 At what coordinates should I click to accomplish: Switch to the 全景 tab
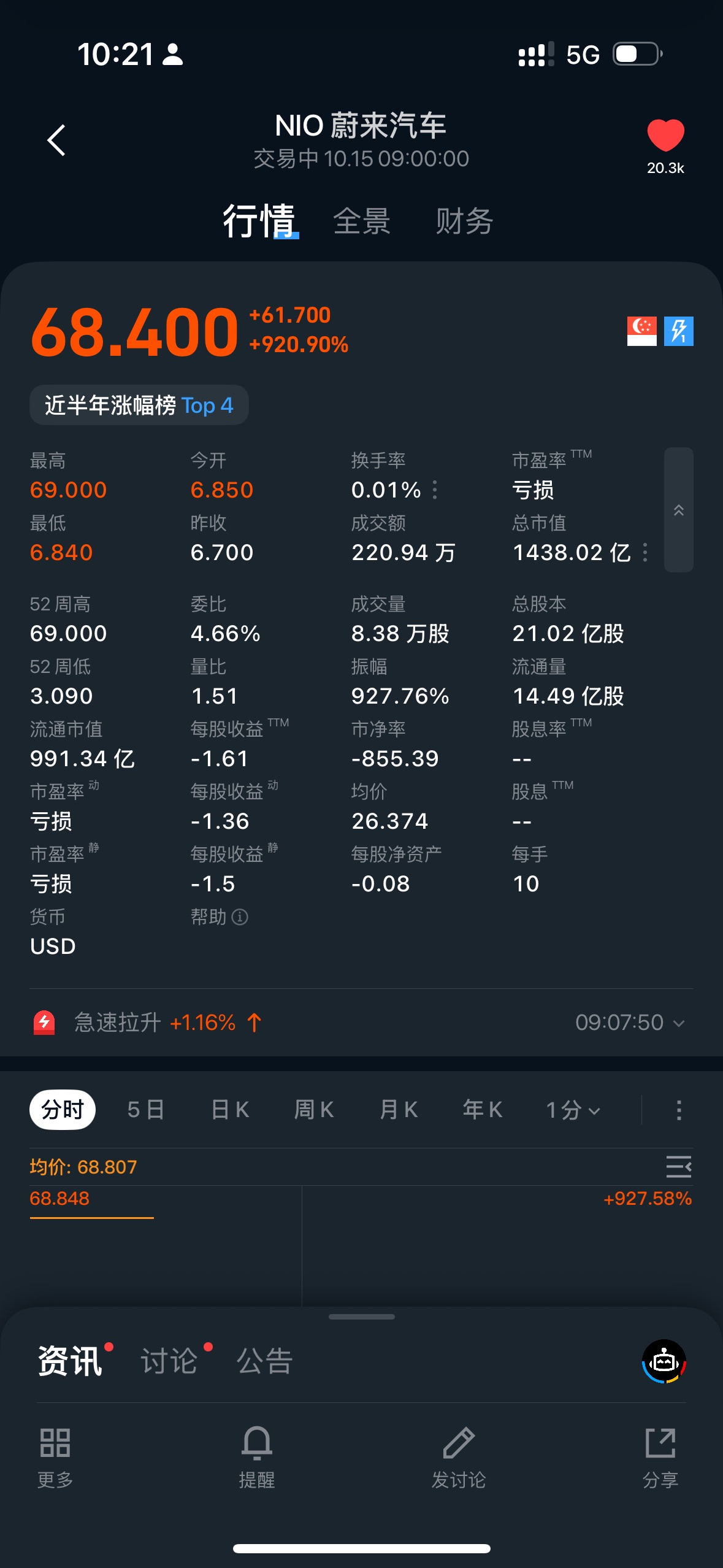pos(362,221)
